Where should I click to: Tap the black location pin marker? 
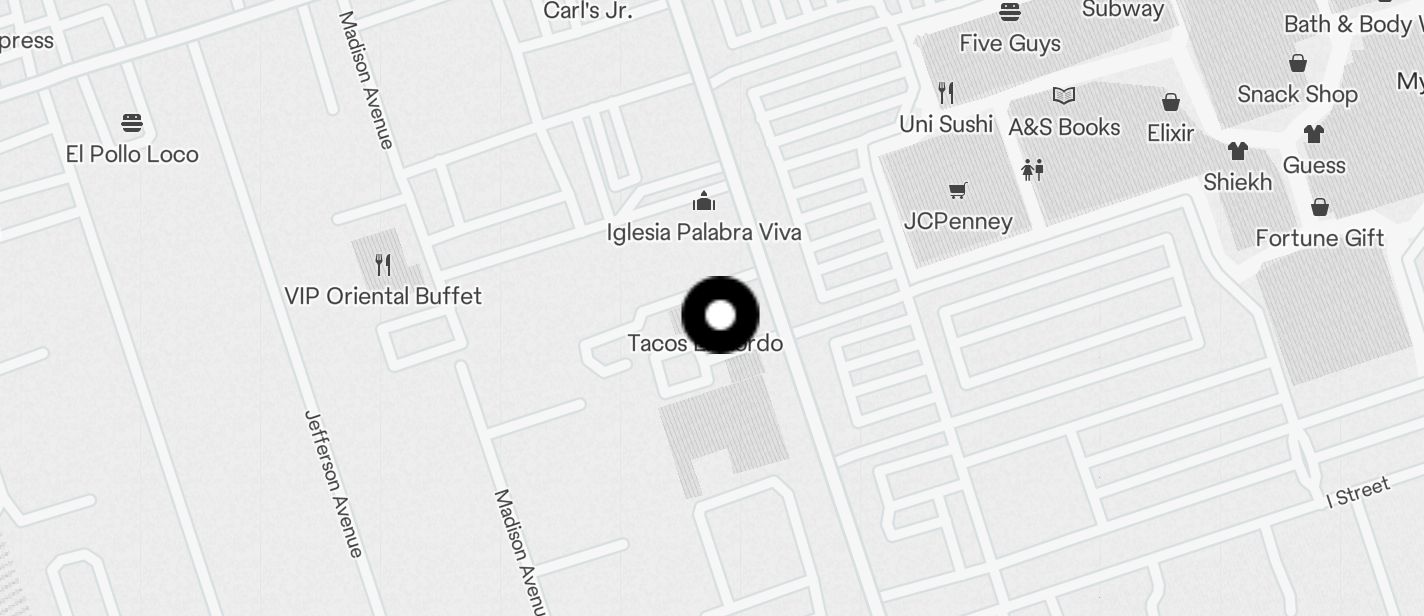click(720, 316)
